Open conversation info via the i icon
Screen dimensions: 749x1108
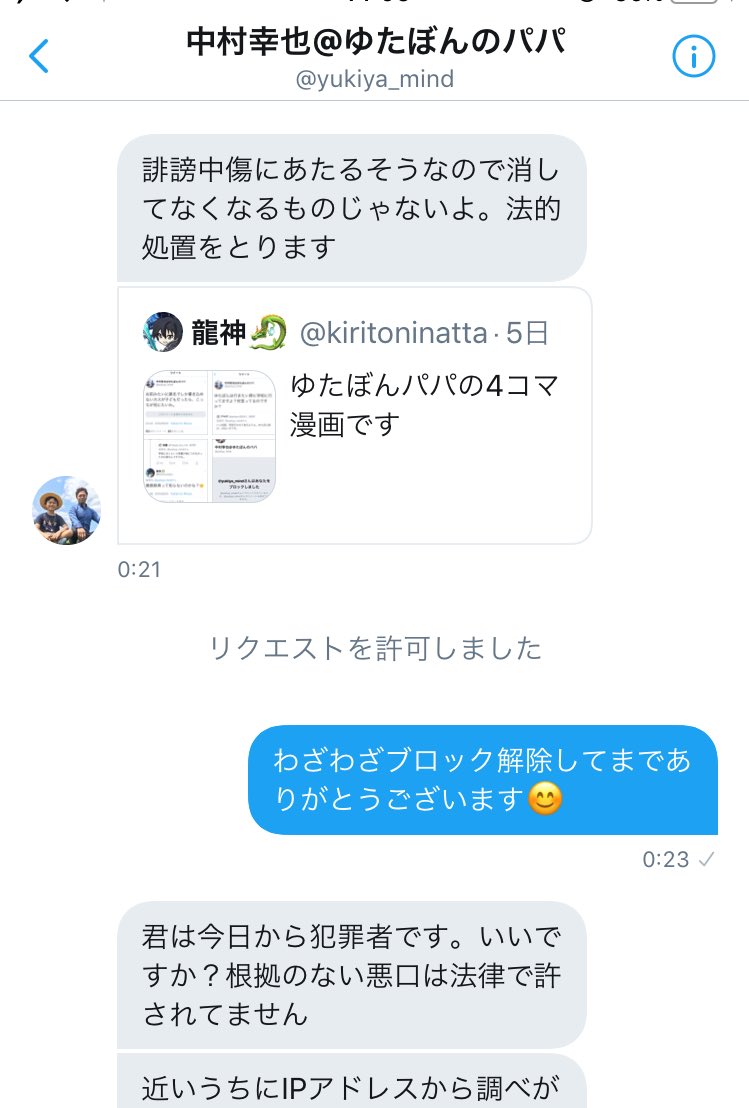point(693,57)
